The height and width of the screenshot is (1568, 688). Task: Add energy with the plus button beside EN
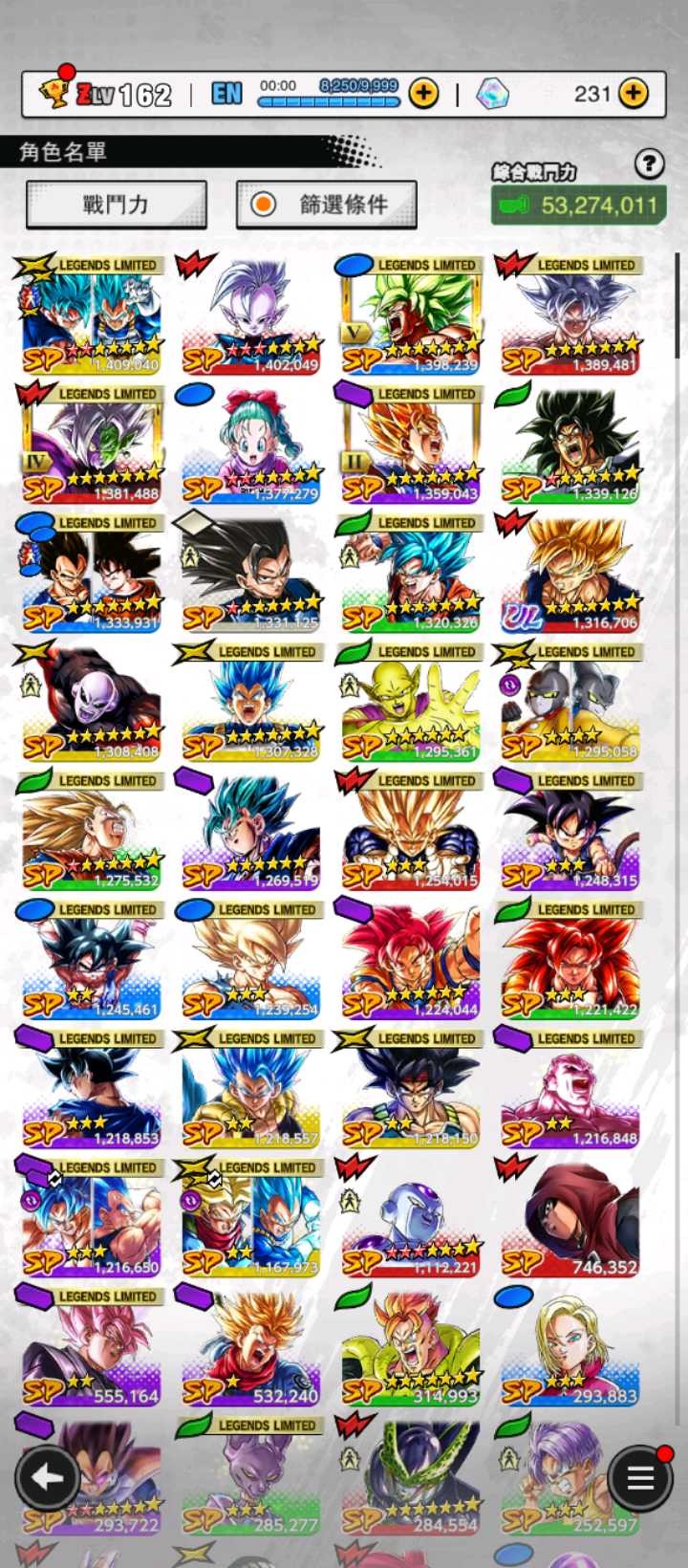coord(423,94)
